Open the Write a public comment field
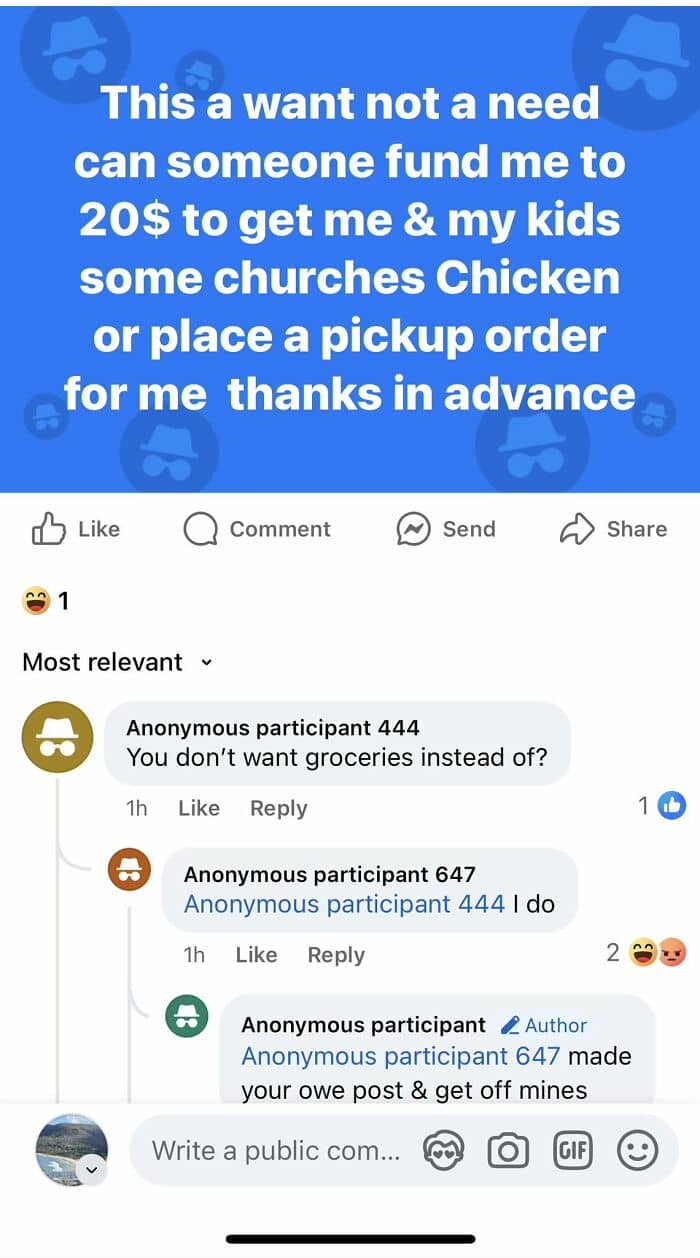The image size is (700, 1258). click(276, 1150)
